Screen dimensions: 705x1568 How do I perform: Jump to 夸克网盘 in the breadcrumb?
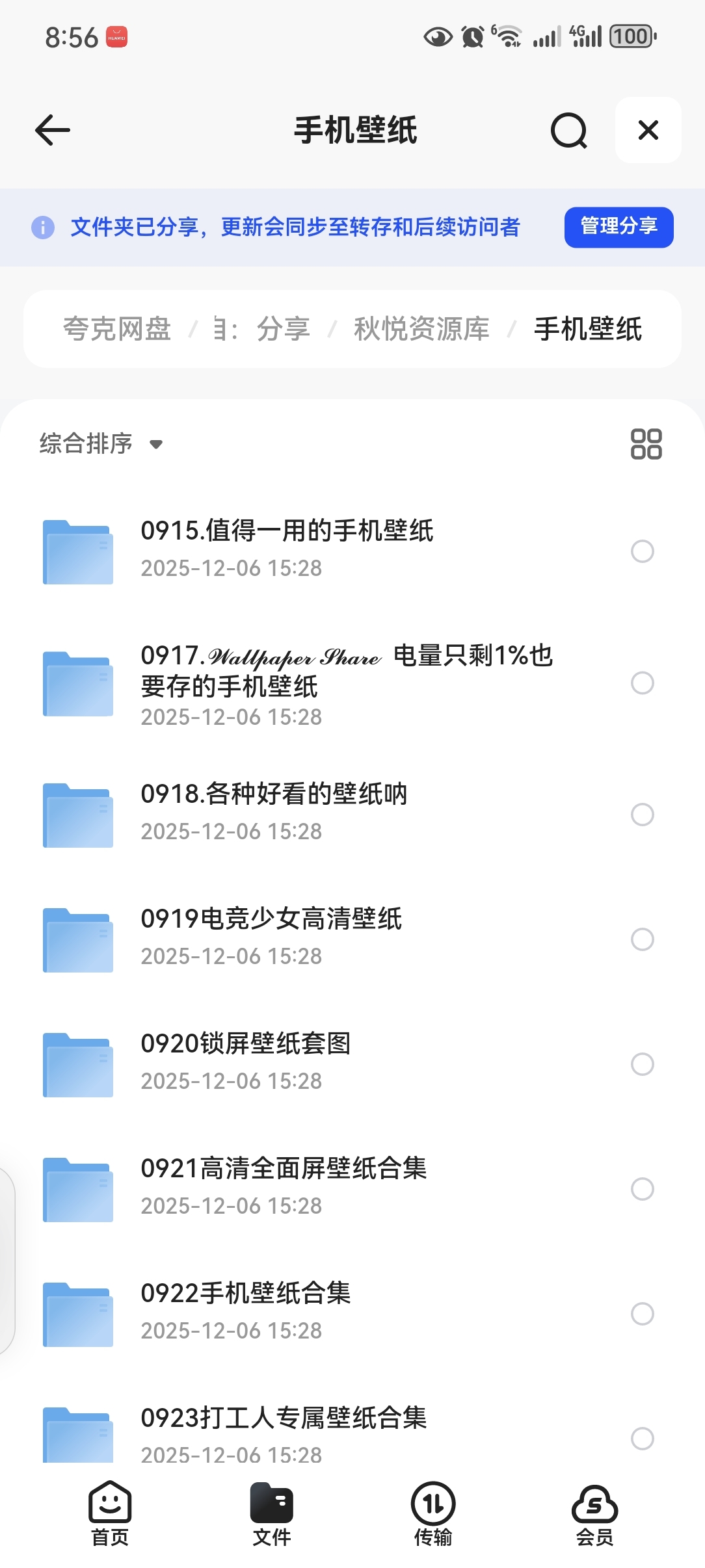[117, 329]
